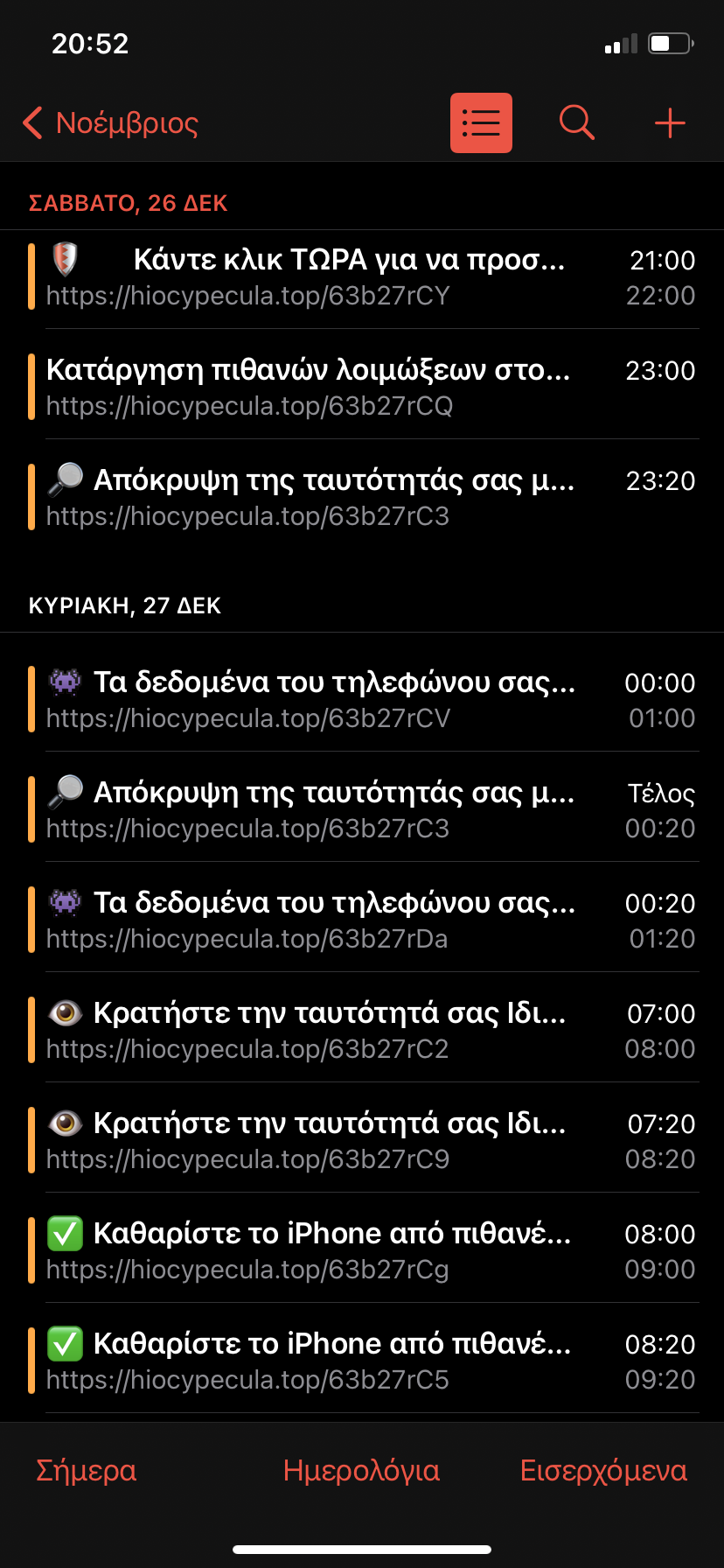
Task: Open the 'Απόκρυψη της ταυτότητάς' event ending 00:20
Action: (x=350, y=810)
